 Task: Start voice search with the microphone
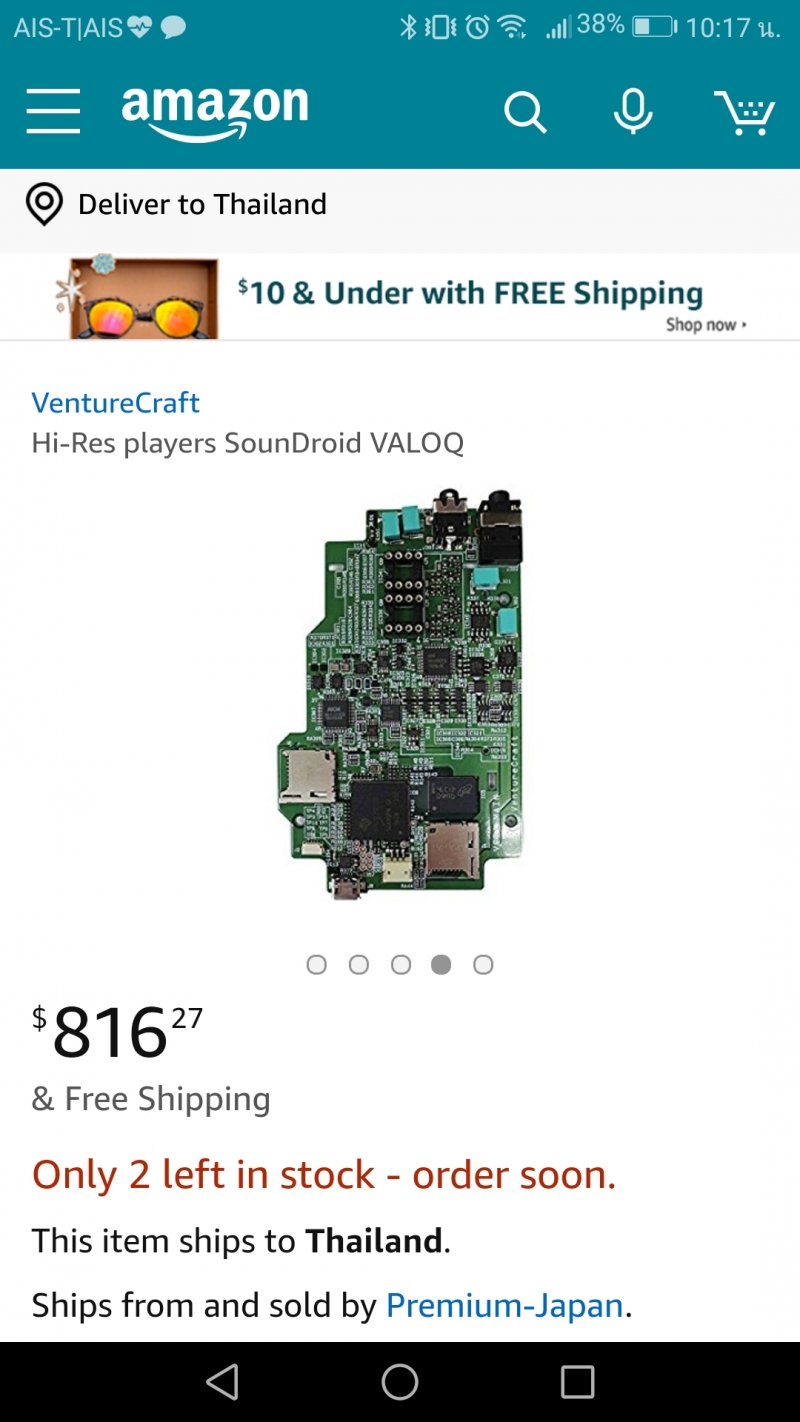pyautogui.click(x=633, y=112)
